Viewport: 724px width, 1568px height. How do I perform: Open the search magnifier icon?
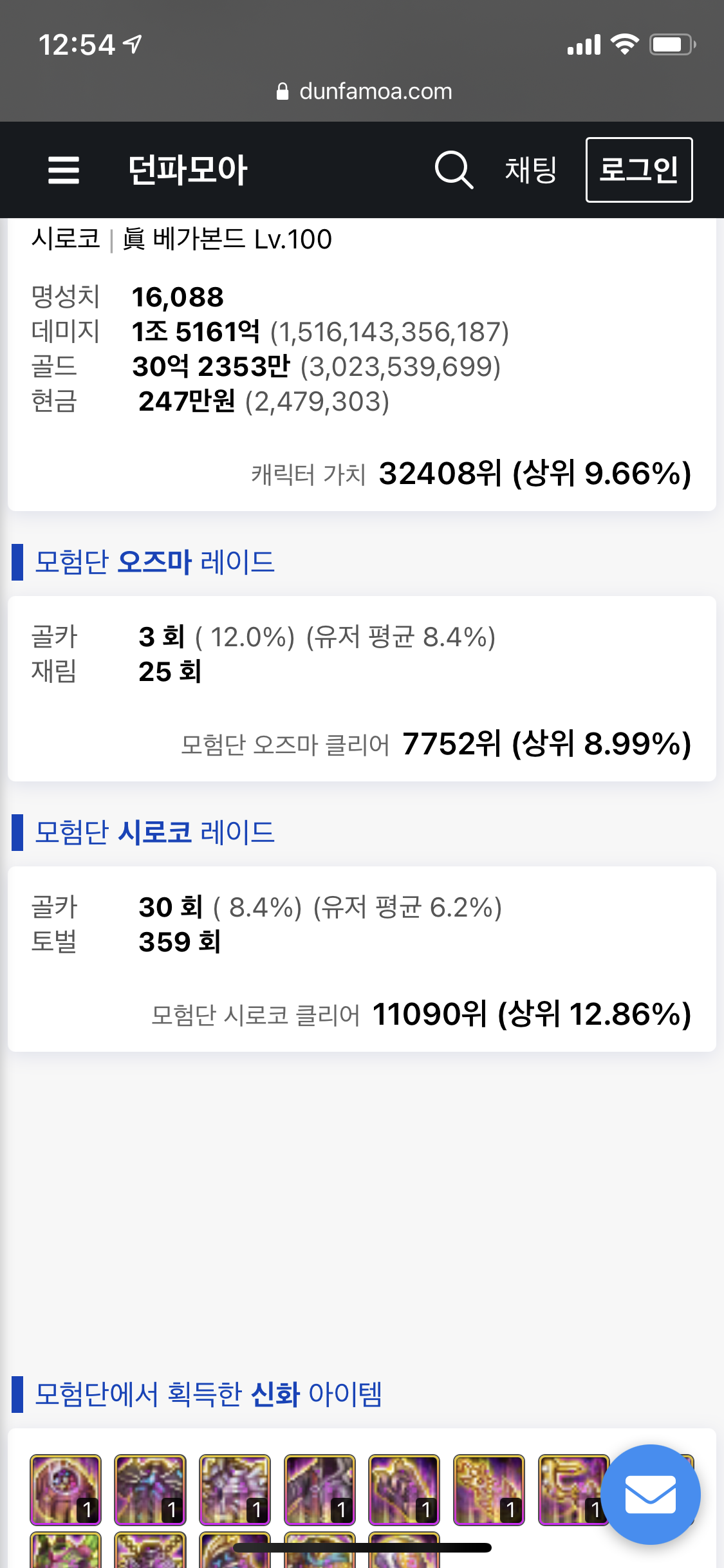[x=454, y=170]
